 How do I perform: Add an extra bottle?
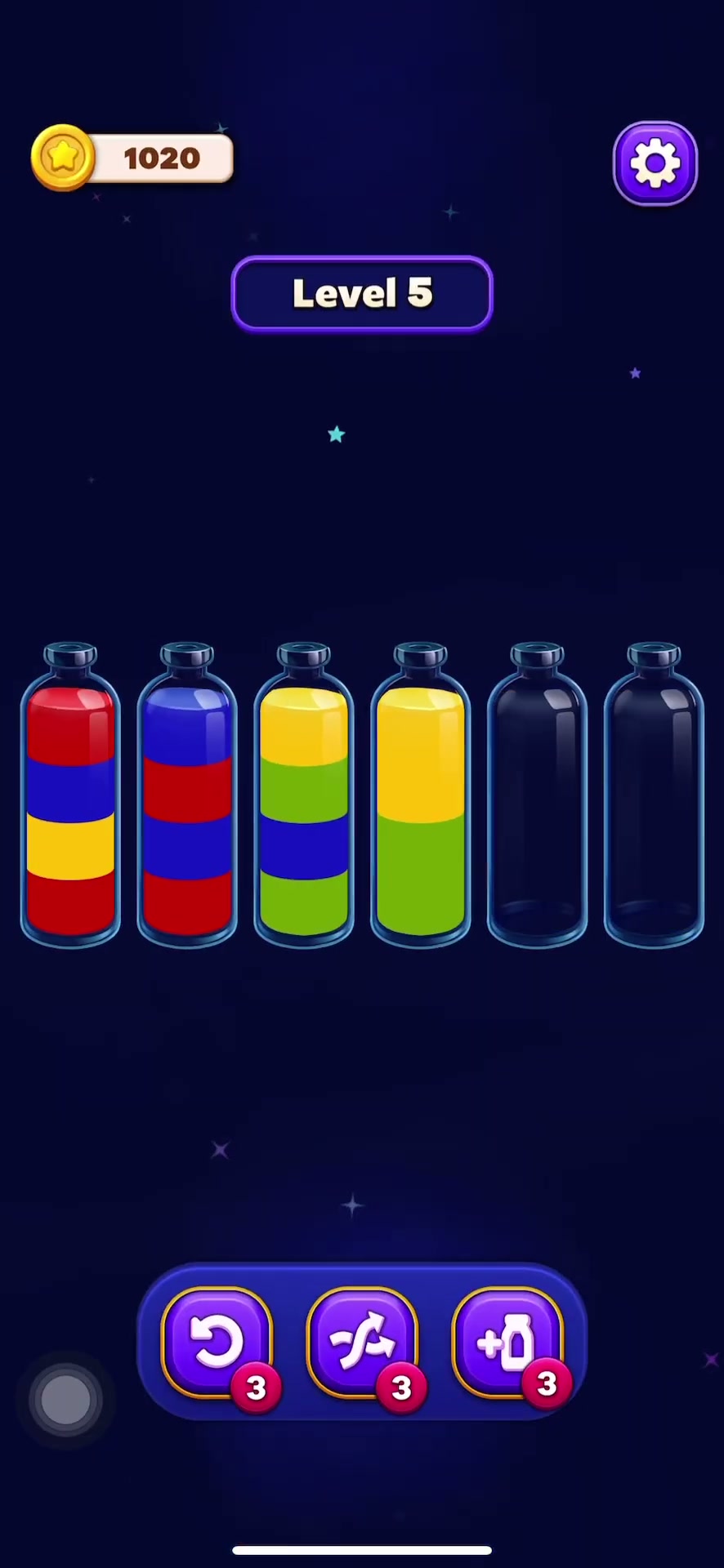tap(507, 1343)
